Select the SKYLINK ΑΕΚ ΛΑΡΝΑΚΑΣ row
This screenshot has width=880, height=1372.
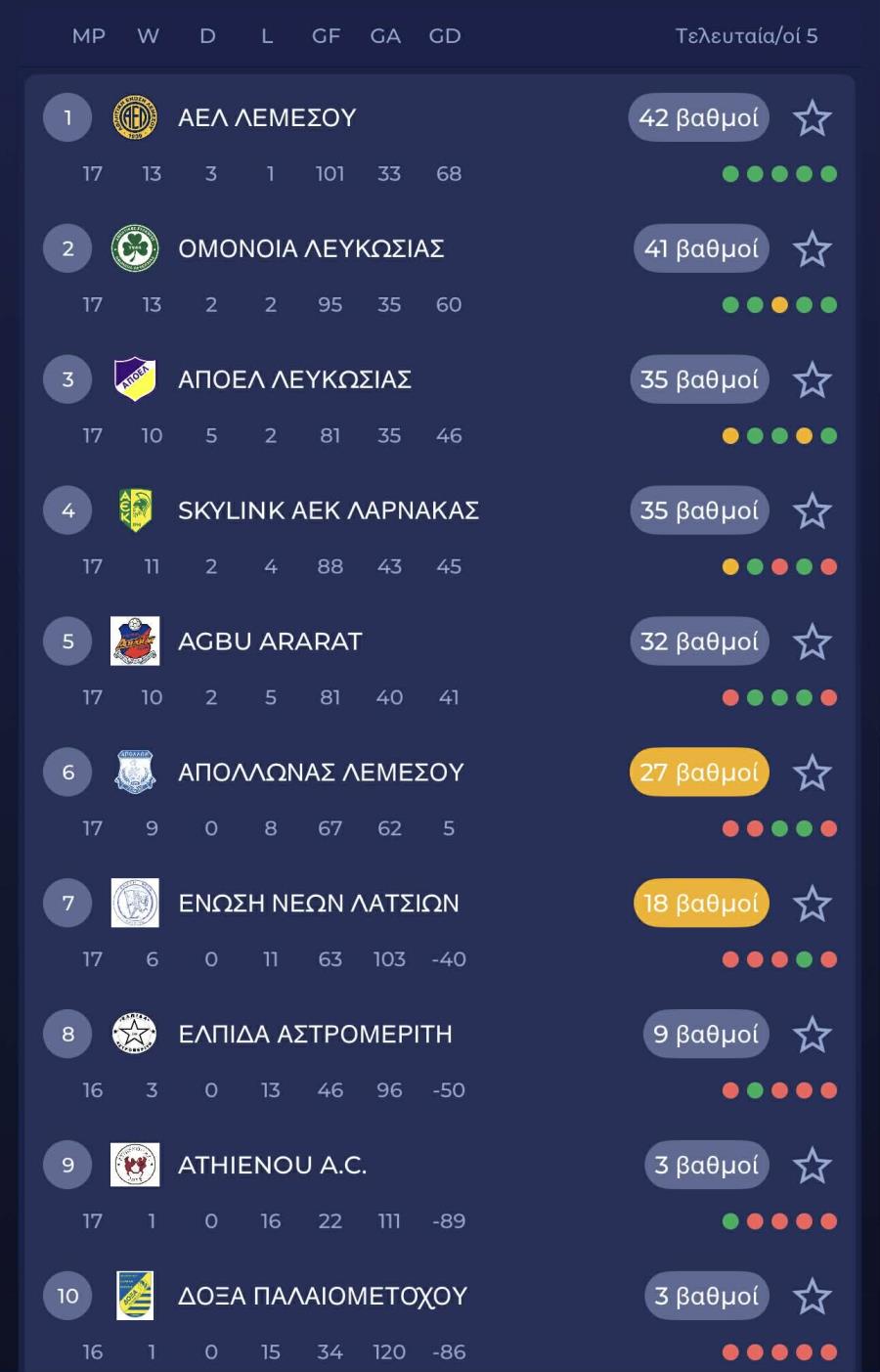[328, 511]
